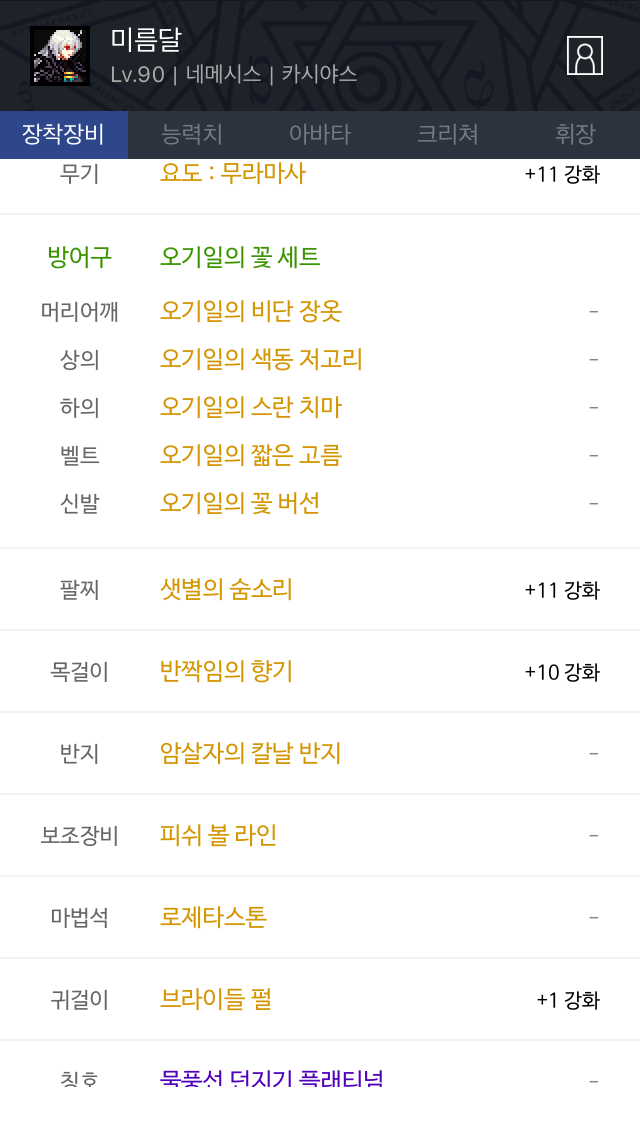
Task: View item 오기일의 짧은 고름
Action: (251, 455)
